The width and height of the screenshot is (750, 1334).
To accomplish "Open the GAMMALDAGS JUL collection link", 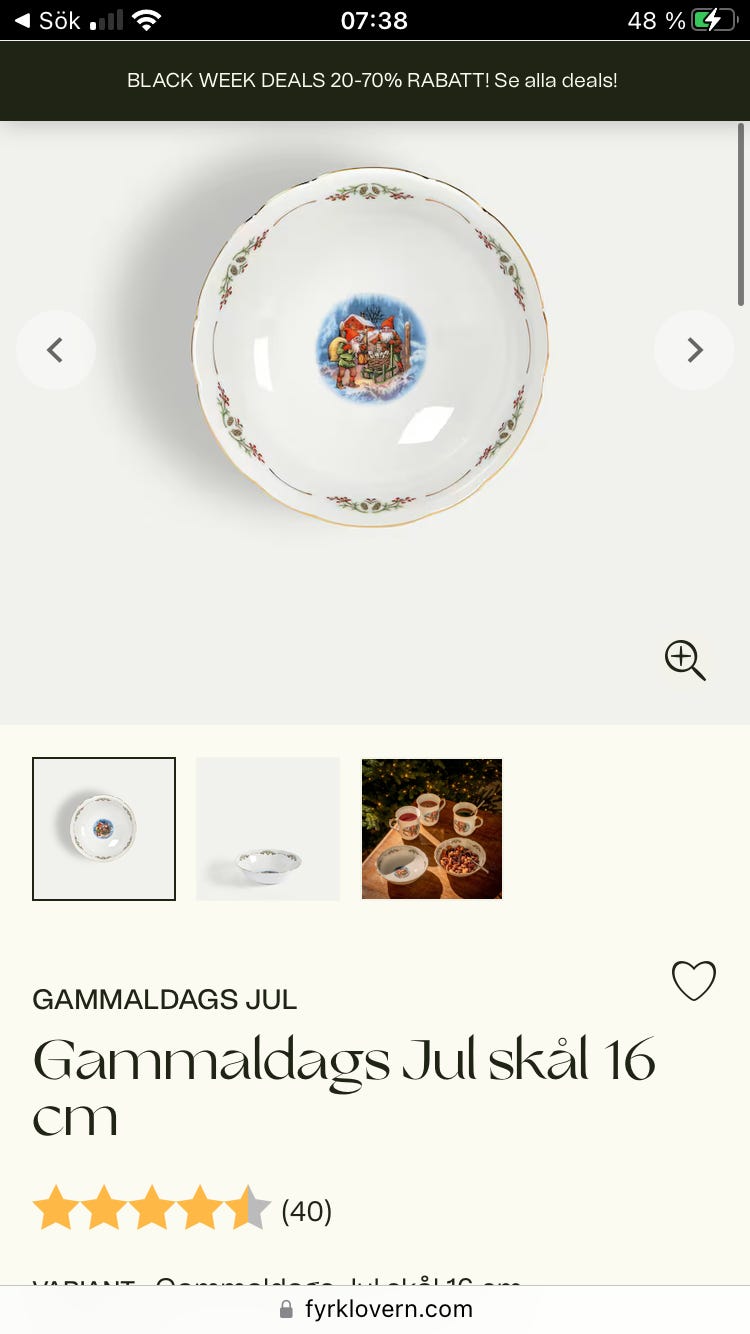I will point(164,999).
